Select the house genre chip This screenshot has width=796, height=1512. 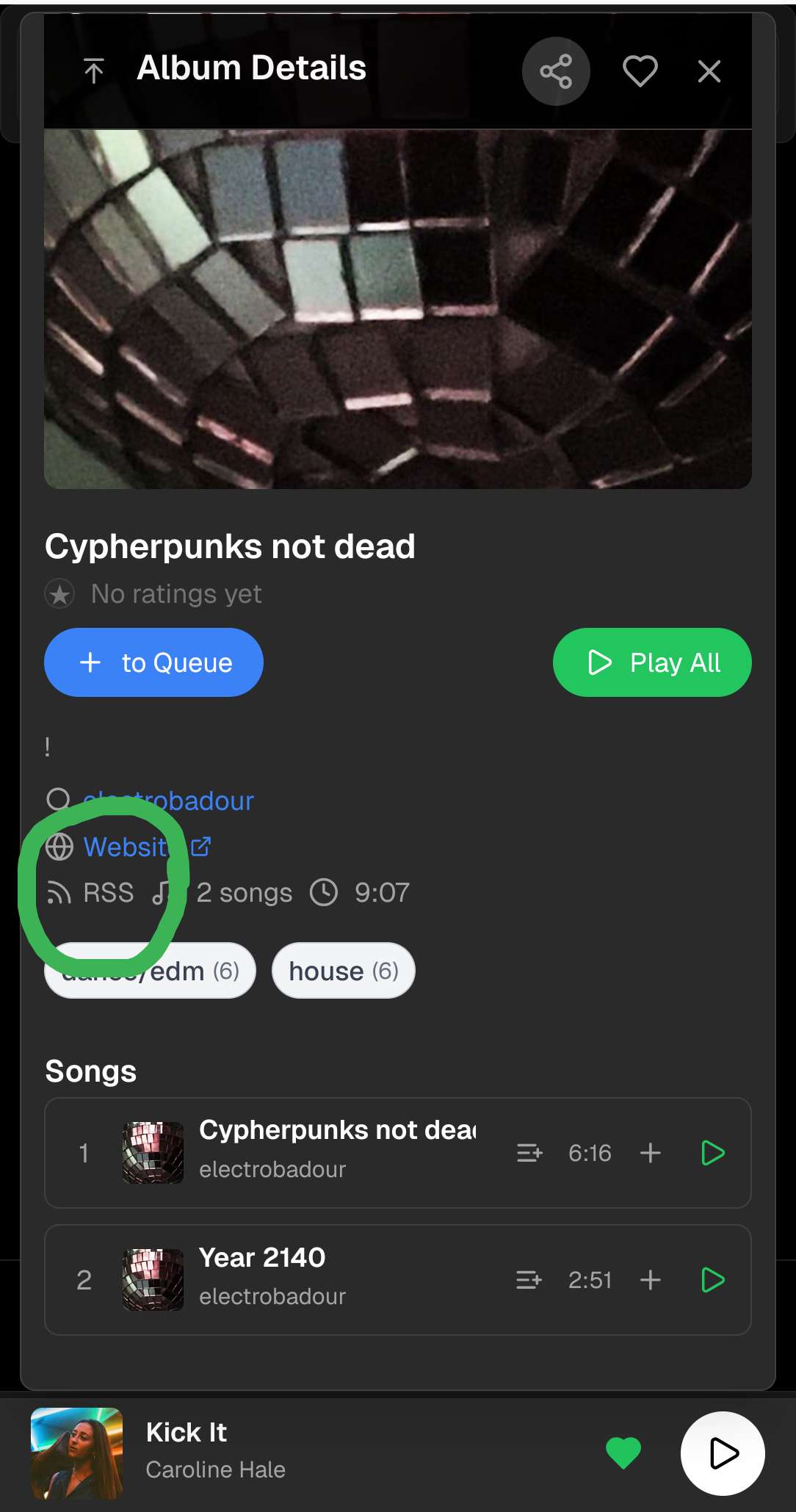point(343,971)
